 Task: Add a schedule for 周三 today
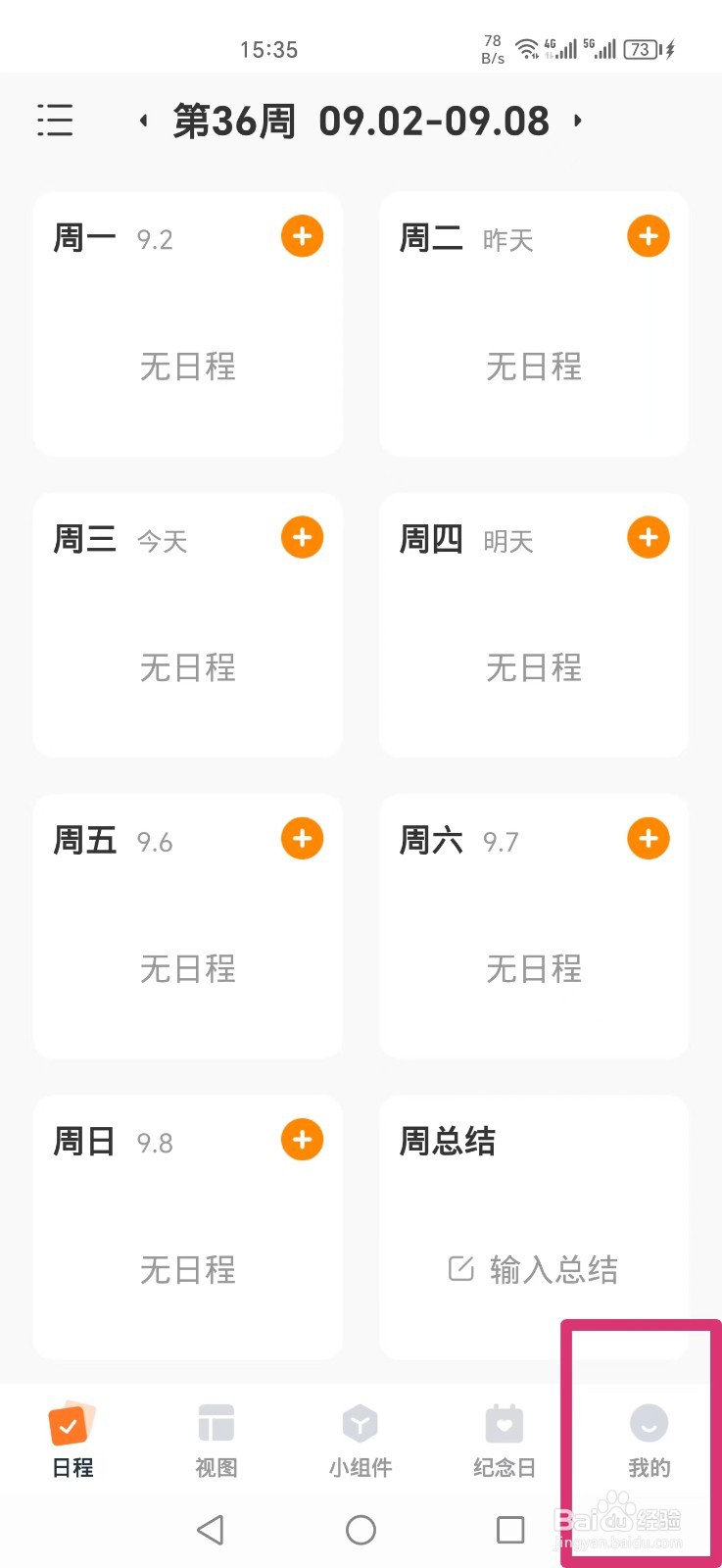point(303,537)
